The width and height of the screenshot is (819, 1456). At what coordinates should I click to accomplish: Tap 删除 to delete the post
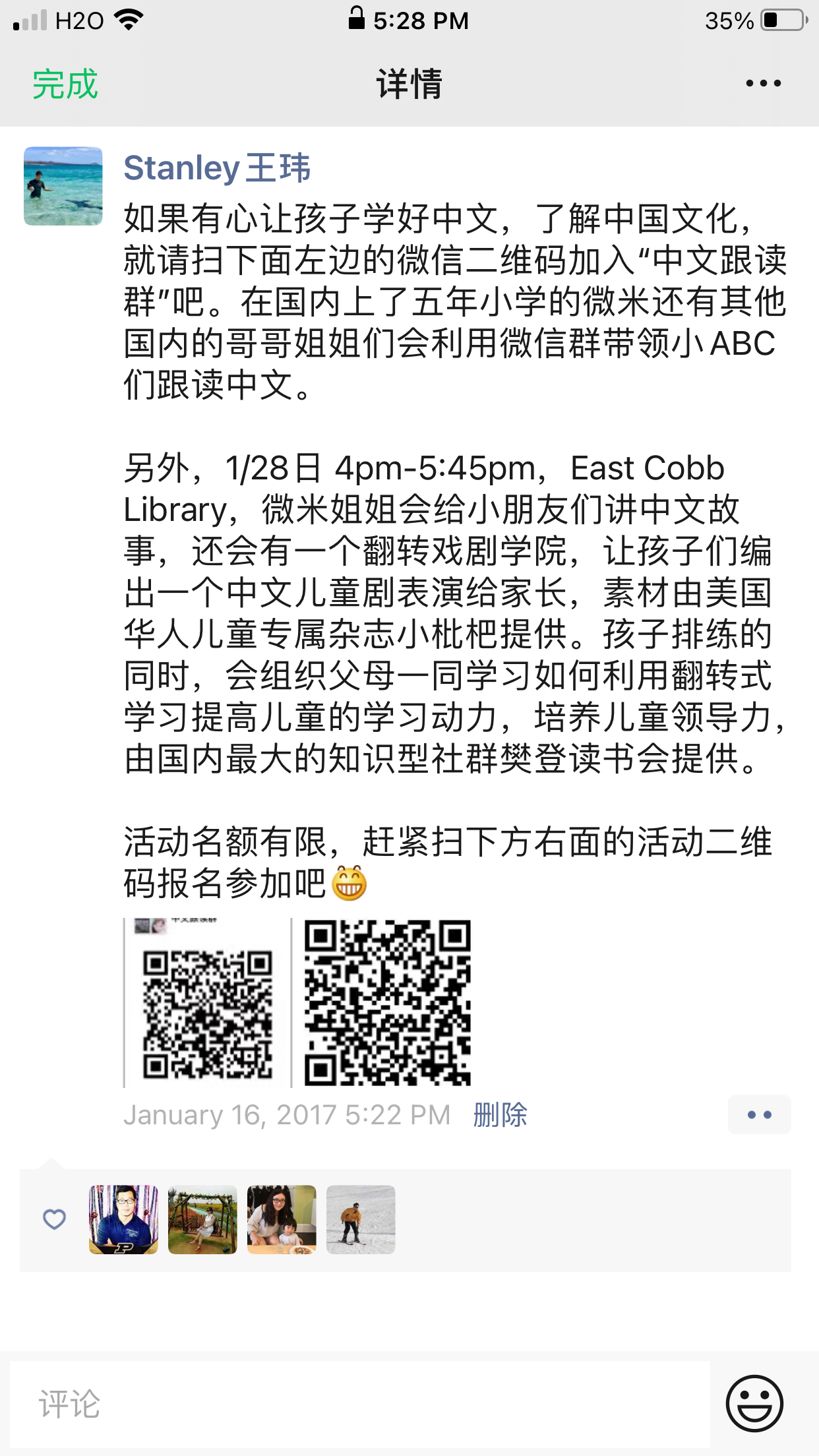click(x=500, y=1115)
